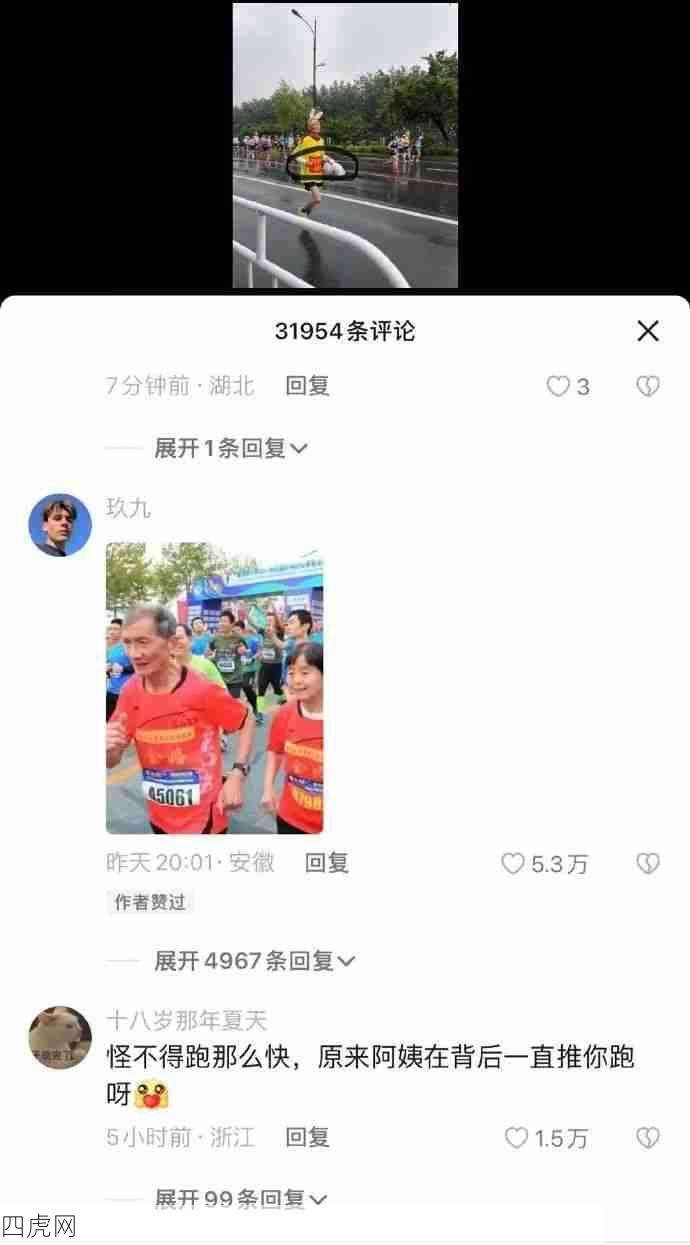Expand 展开99条回复
Screen dimensions: 690x1245
point(240,1199)
